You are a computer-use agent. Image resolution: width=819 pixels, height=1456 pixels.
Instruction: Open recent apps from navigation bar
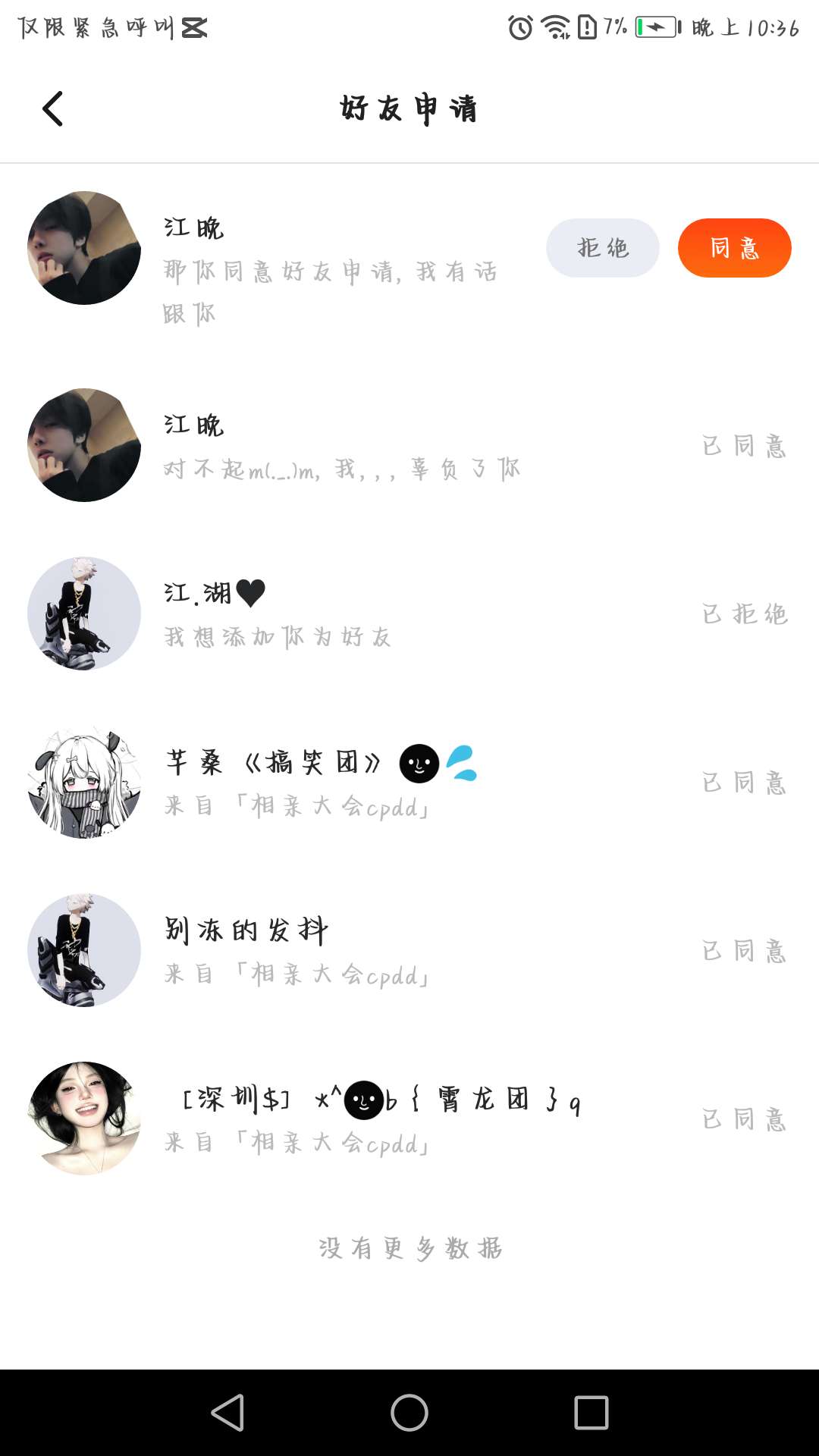click(x=591, y=1413)
